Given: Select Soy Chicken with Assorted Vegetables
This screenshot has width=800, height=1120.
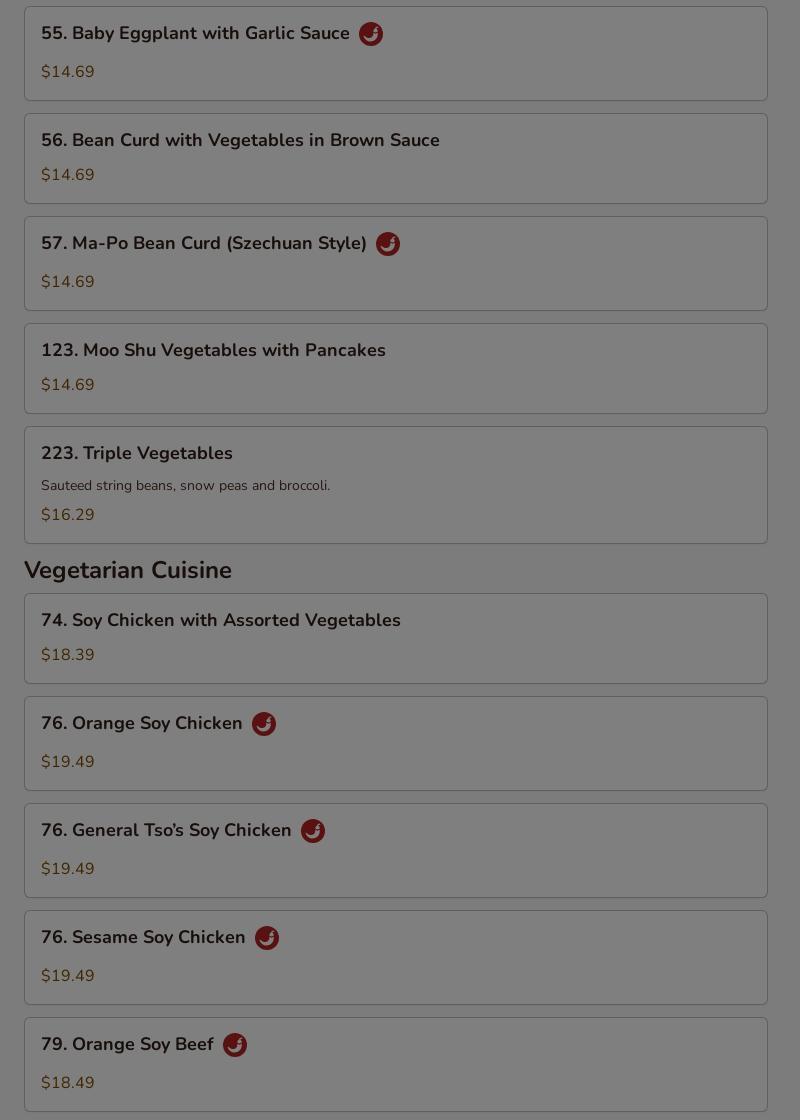Looking at the screenshot, I should click(x=395, y=638).
